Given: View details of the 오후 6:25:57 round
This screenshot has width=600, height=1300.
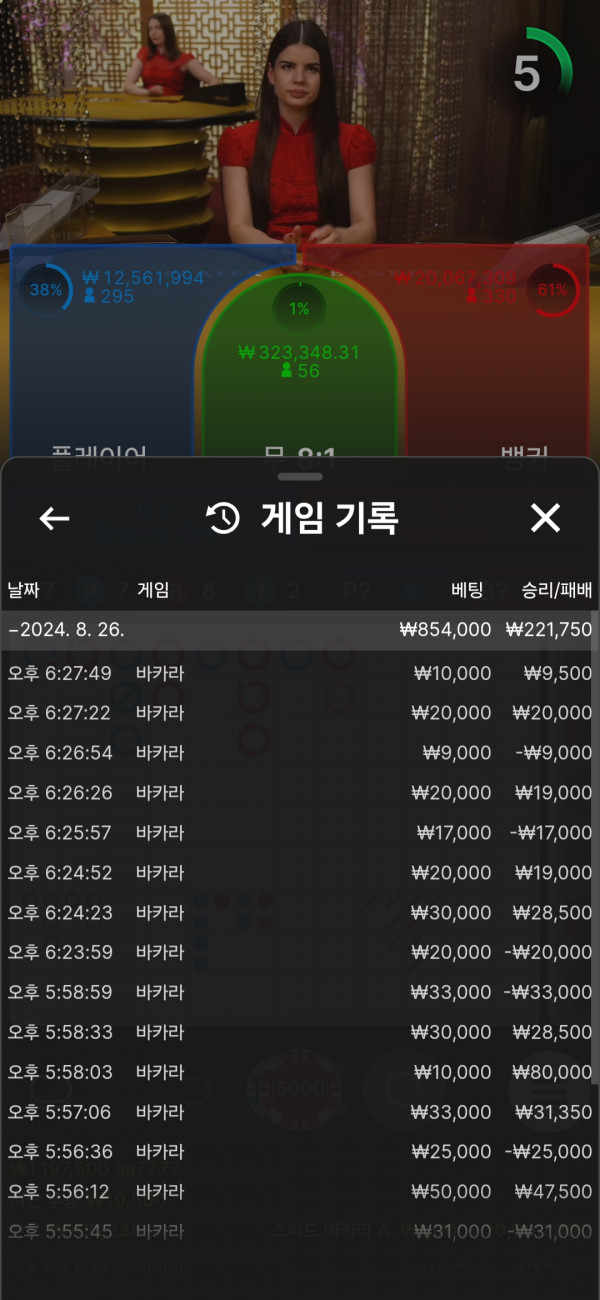Looking at the screenshot, I should coord(298,833).
